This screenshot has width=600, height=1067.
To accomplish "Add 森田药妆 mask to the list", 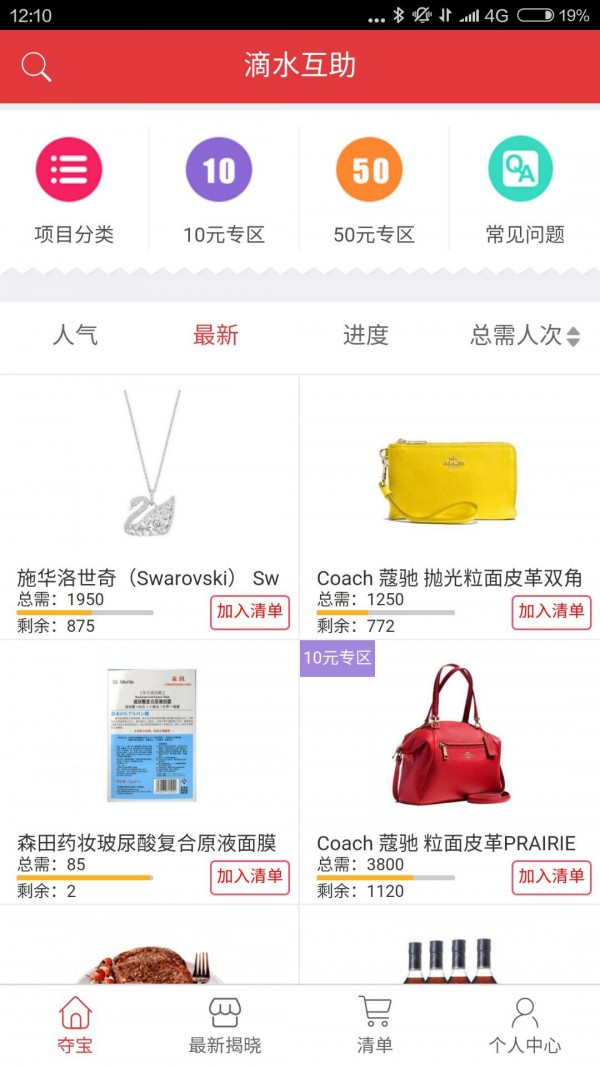I will [x=250, y=876].
